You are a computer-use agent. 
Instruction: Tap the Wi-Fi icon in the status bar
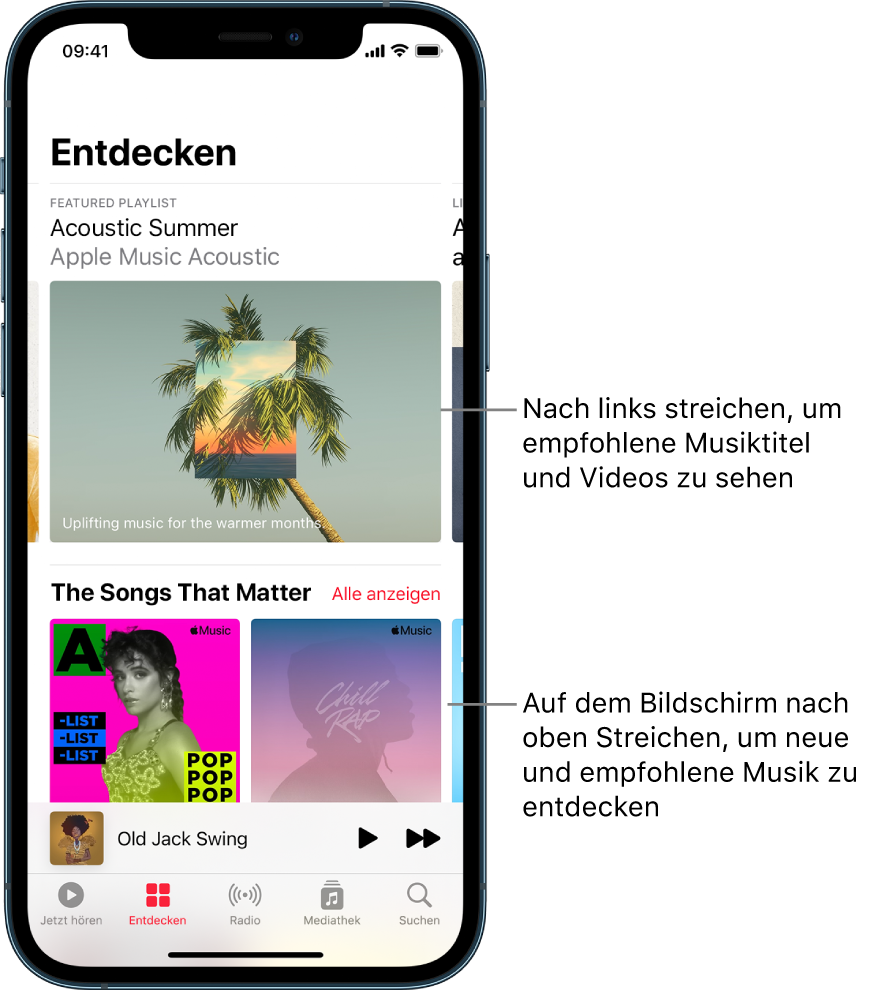(399, 48)
